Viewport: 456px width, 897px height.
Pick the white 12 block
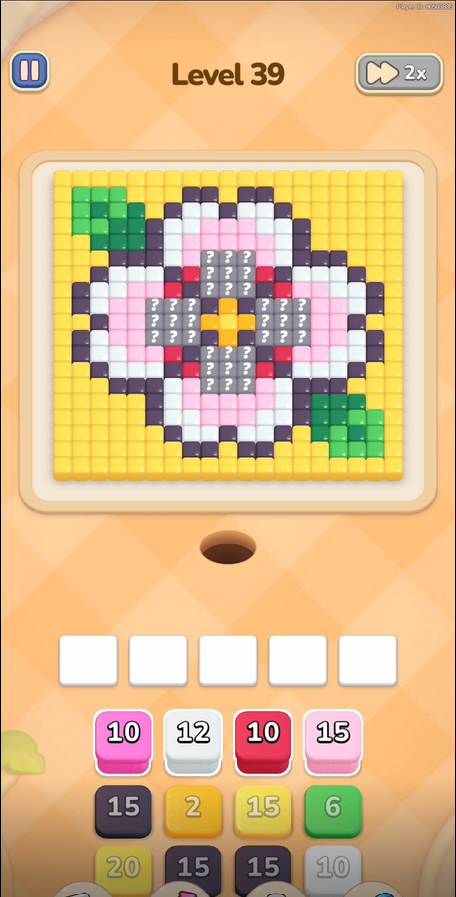click(x=193, y=742)
